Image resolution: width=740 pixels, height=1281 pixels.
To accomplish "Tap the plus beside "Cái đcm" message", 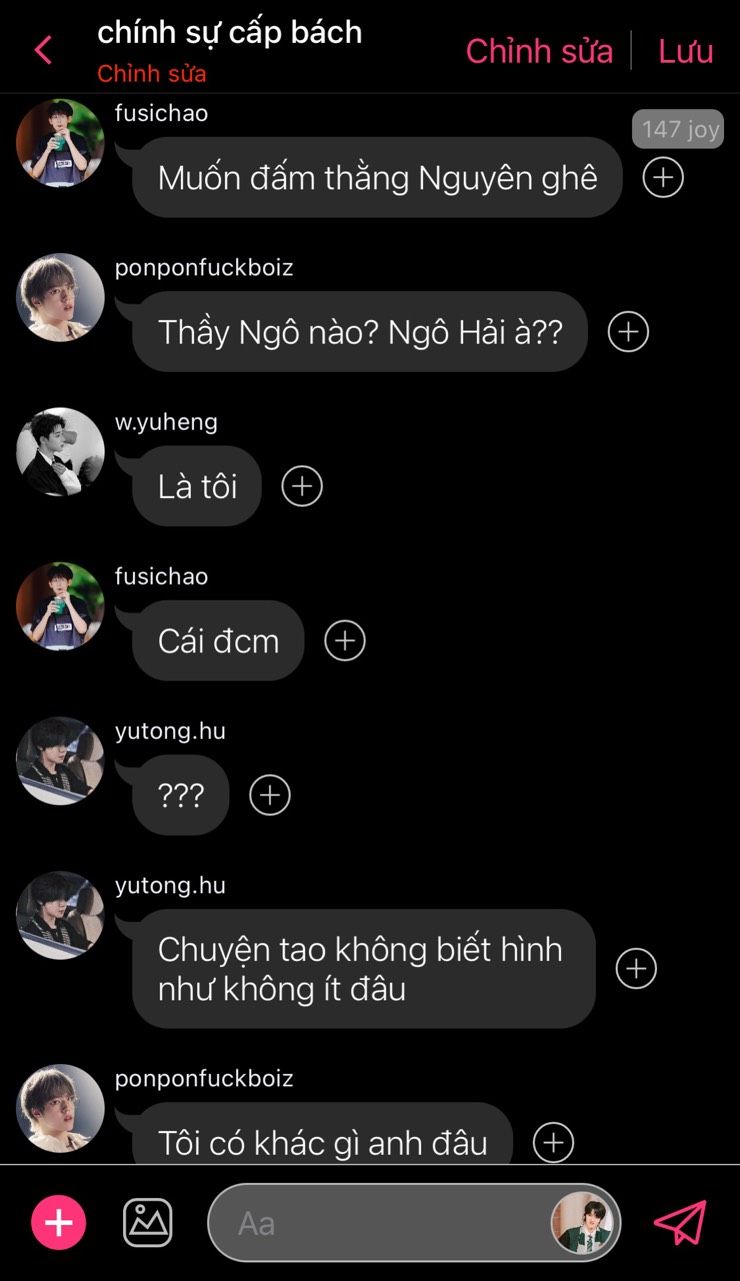I will (x=345, y=640).
